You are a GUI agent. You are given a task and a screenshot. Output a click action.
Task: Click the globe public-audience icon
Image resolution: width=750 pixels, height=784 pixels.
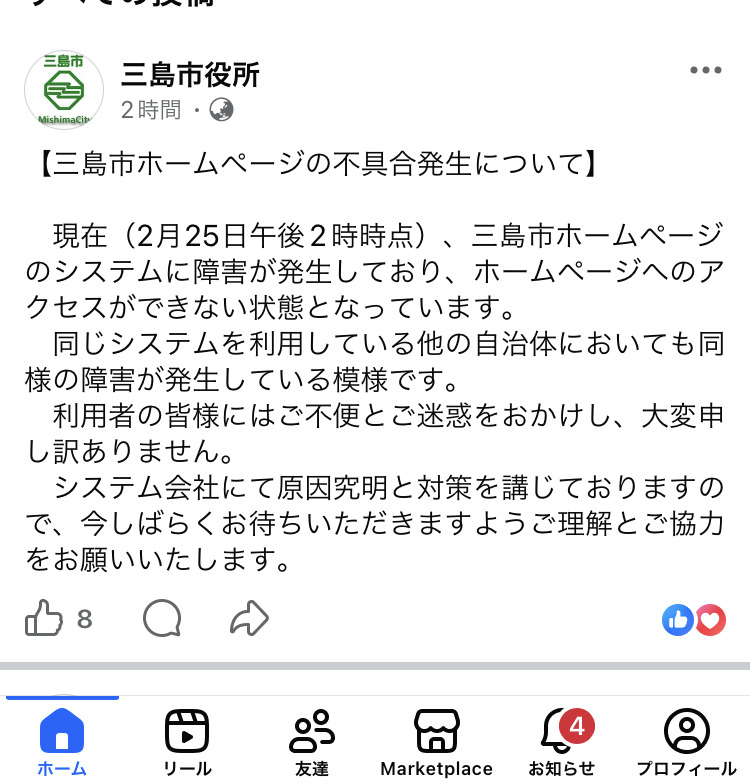[220, 111]
